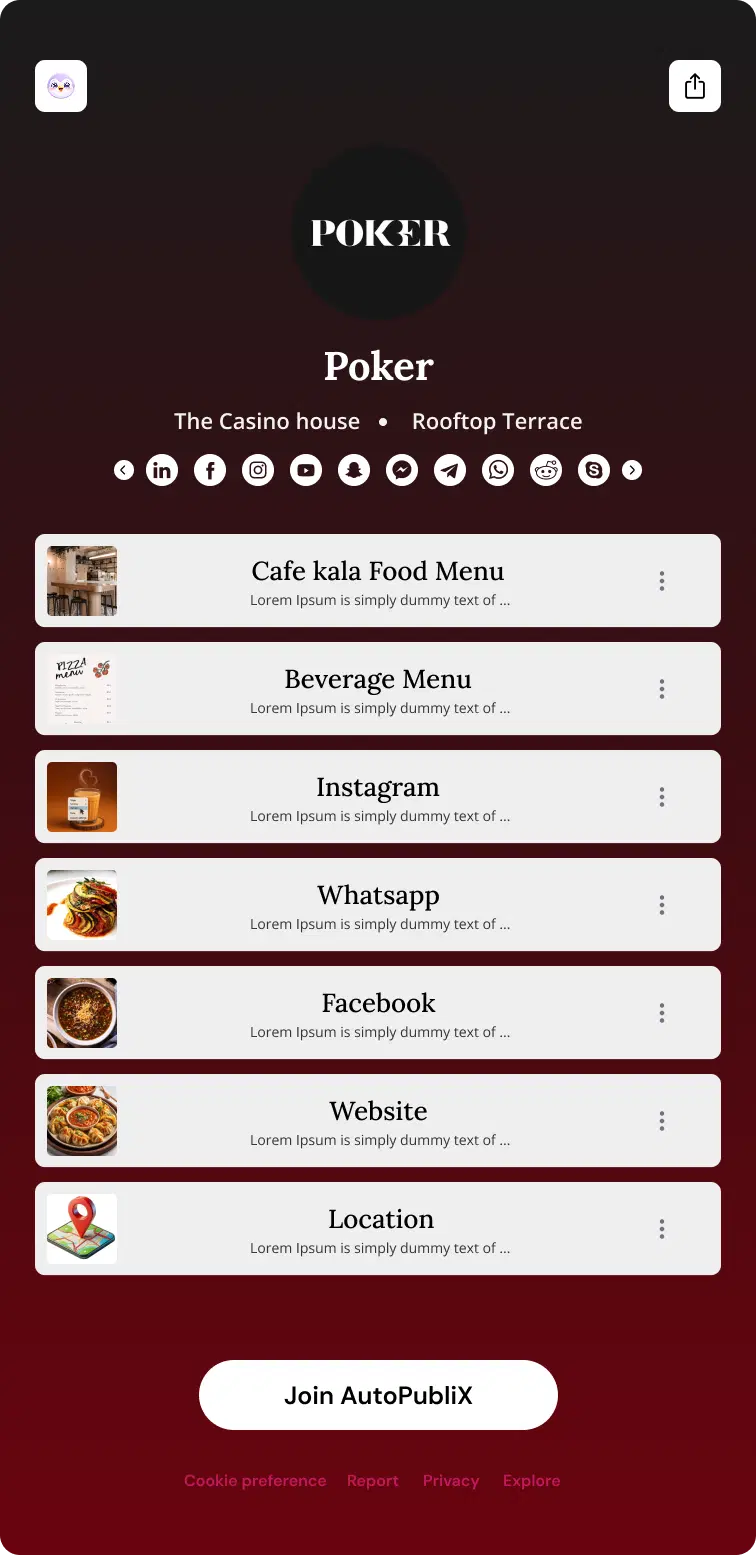Open the Location link card

[x=378, y=1229]
